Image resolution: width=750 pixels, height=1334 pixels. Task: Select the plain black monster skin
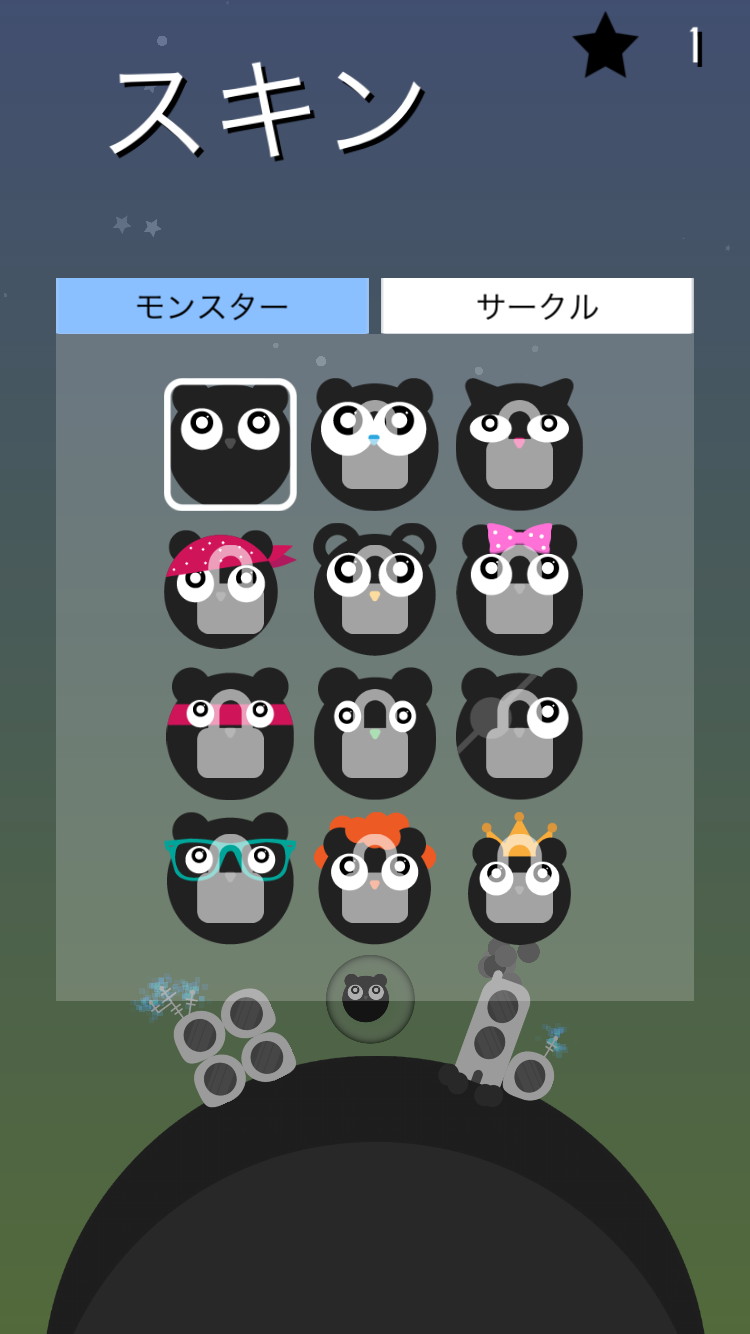[230, 444]
